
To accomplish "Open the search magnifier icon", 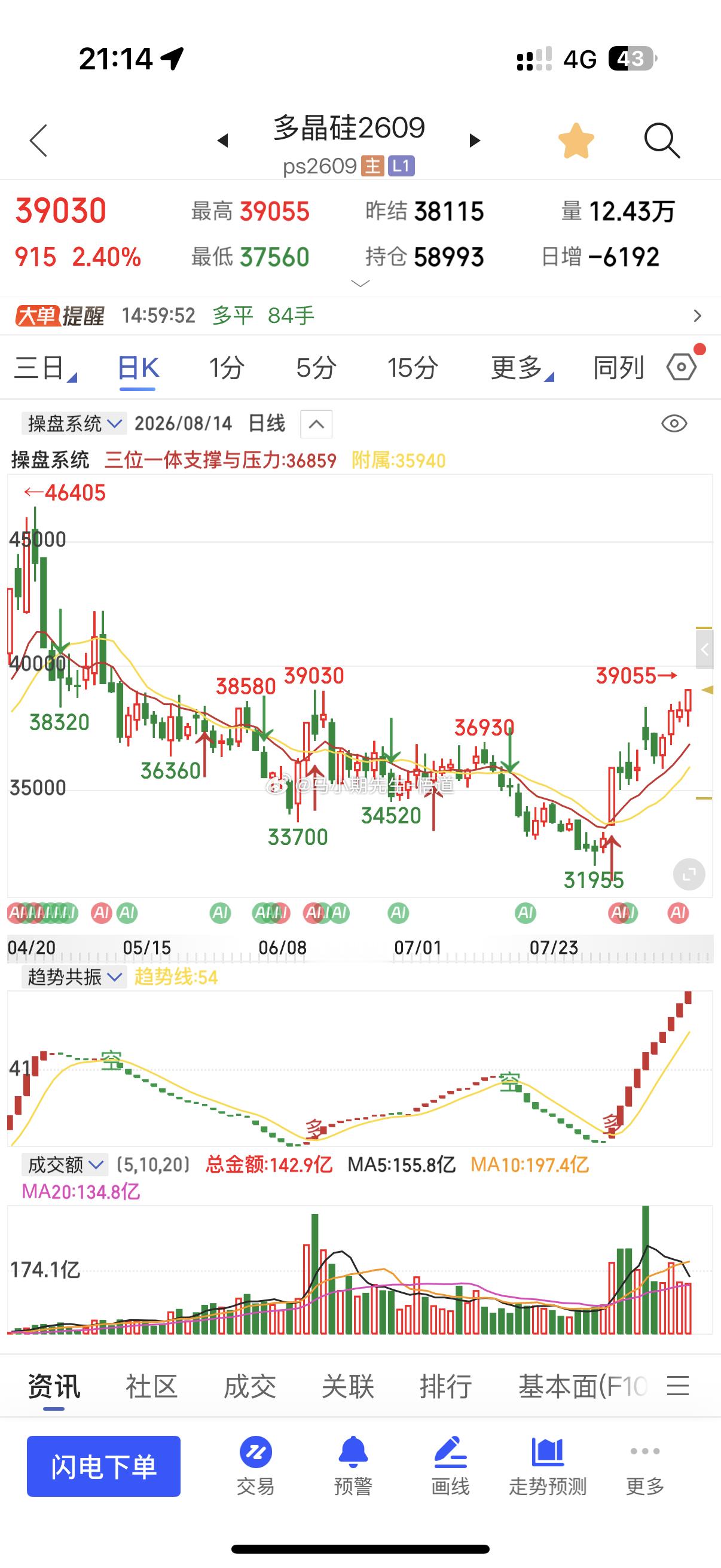I will 661,141.
